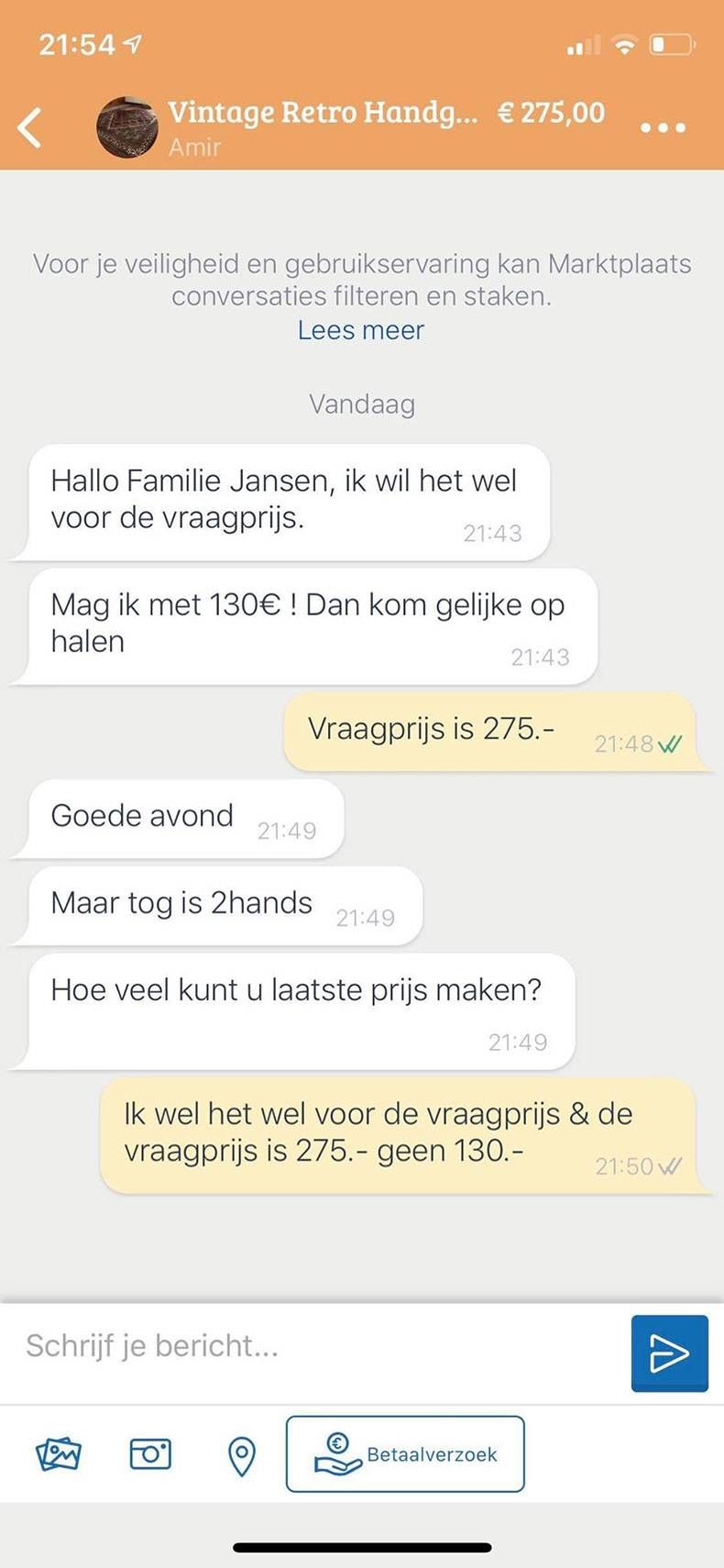Tap the cellular signal indicator
Image resolution: width=724 pixels, height=1568 pixels.
(584, 43)
